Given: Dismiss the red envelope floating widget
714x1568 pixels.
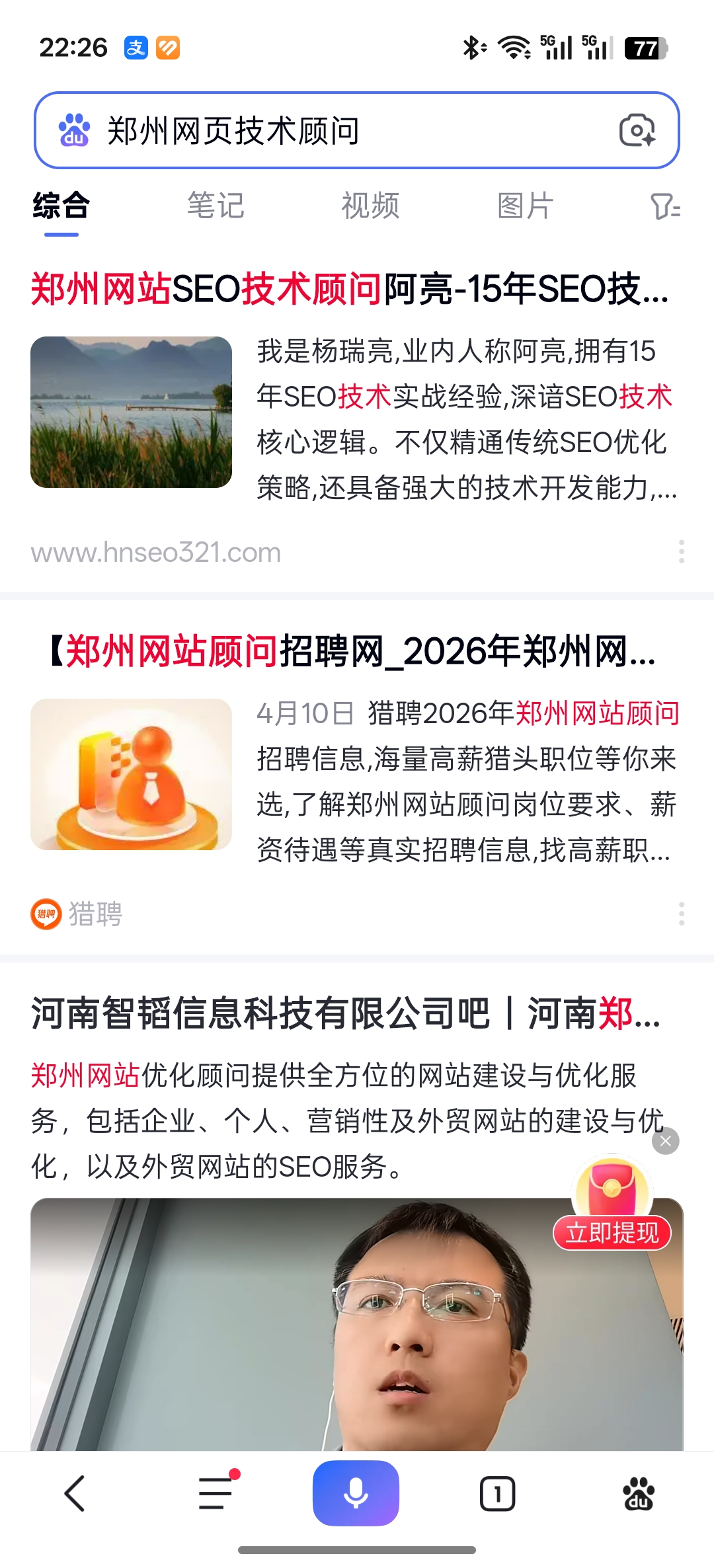Looking at the screenshot, I should (666, 1141).
